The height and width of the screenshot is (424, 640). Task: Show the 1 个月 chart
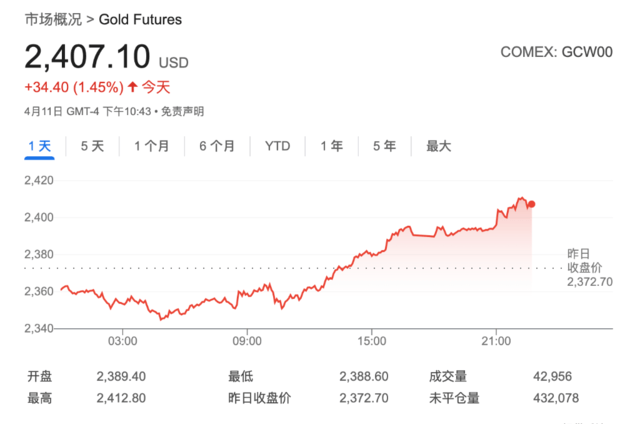click(152, 146)
